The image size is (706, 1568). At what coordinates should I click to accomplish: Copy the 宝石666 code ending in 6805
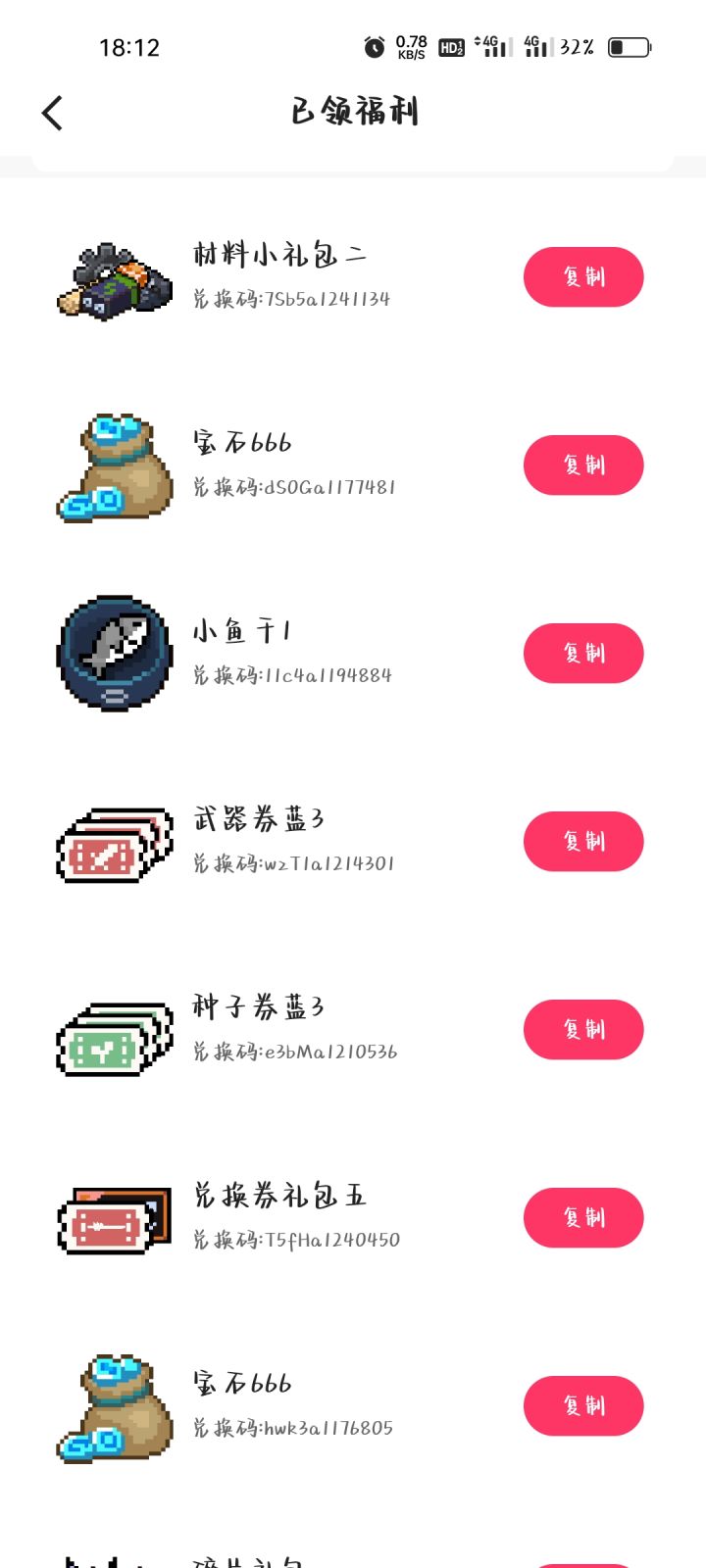pos(583,1406)
